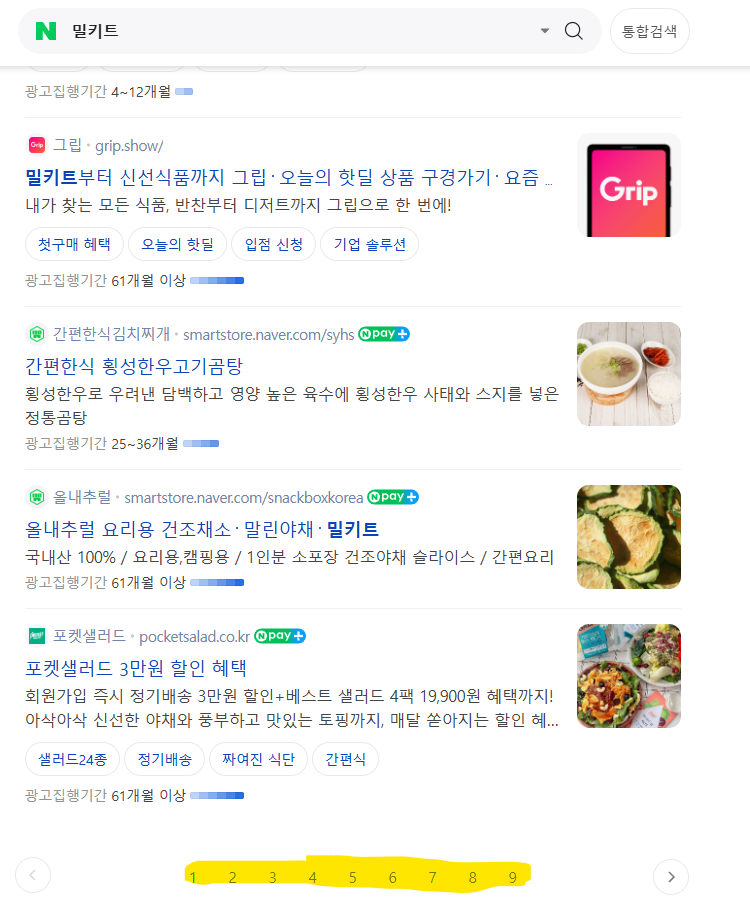Select the 오늘의 핫딜 chip
This screenshot has width=750, height=899.
177,244
